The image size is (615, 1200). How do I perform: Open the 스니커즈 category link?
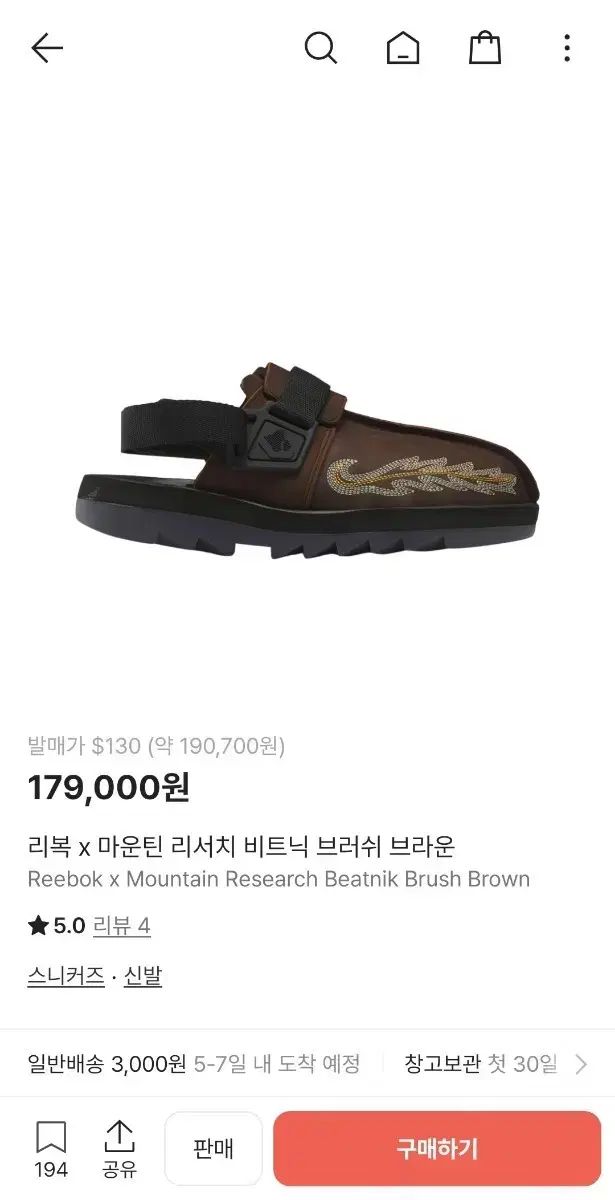coord(66,976)
